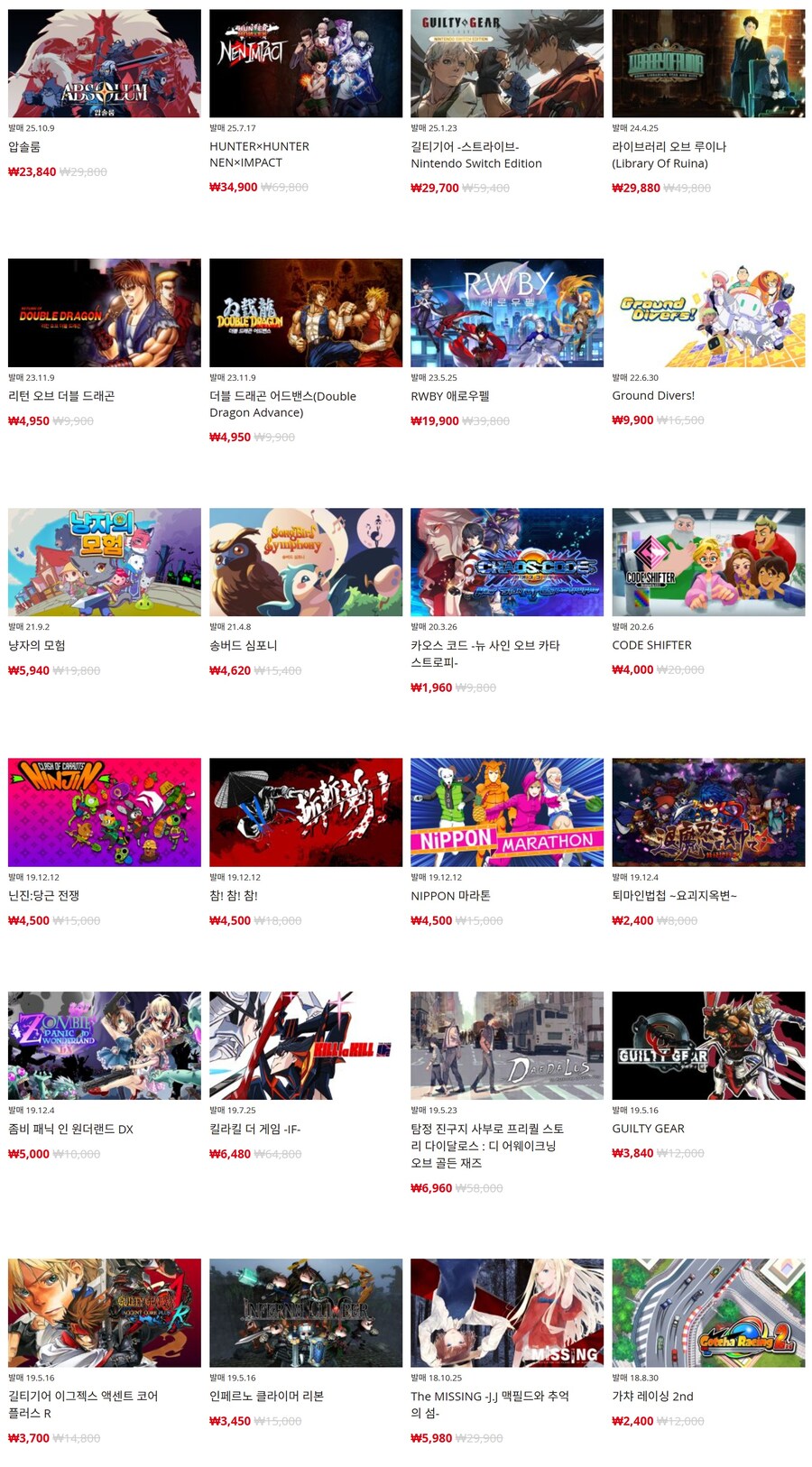Open the 가챠 레이싱 2nd card
This screenshot has height=1467, width=812.
point(708,1312)
